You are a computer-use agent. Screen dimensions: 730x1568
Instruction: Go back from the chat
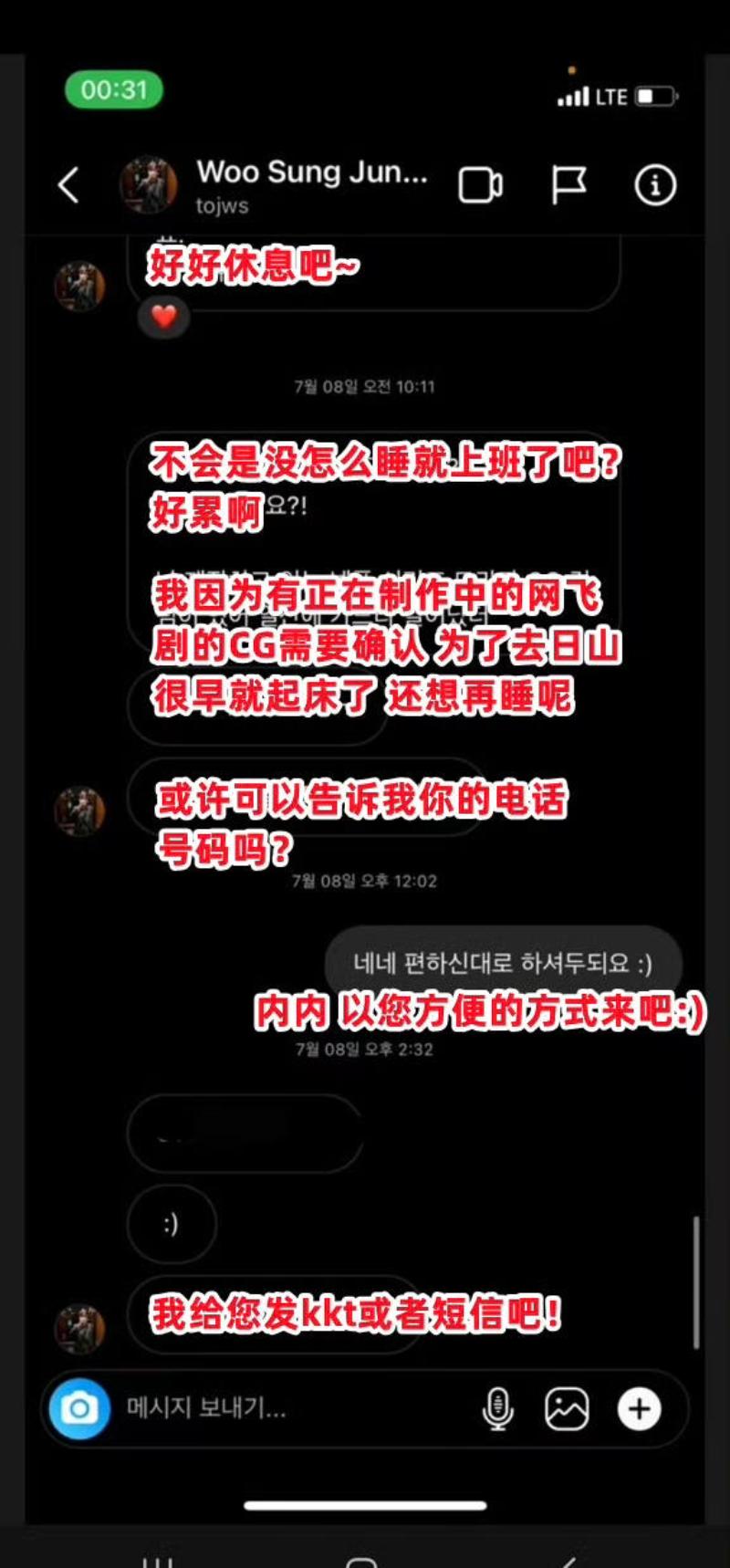(69, 185)
